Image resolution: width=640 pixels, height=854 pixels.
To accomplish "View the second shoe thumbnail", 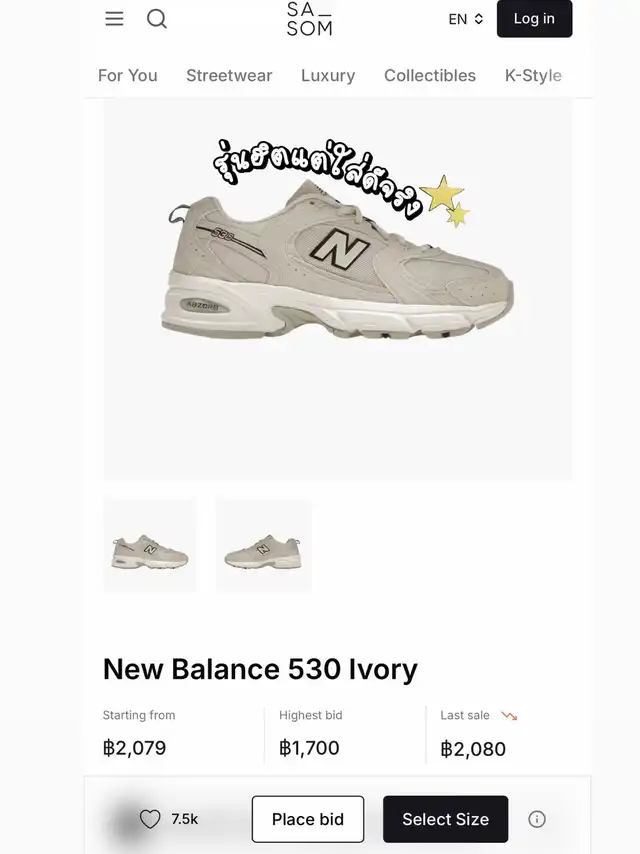I will tap(263, 547).
